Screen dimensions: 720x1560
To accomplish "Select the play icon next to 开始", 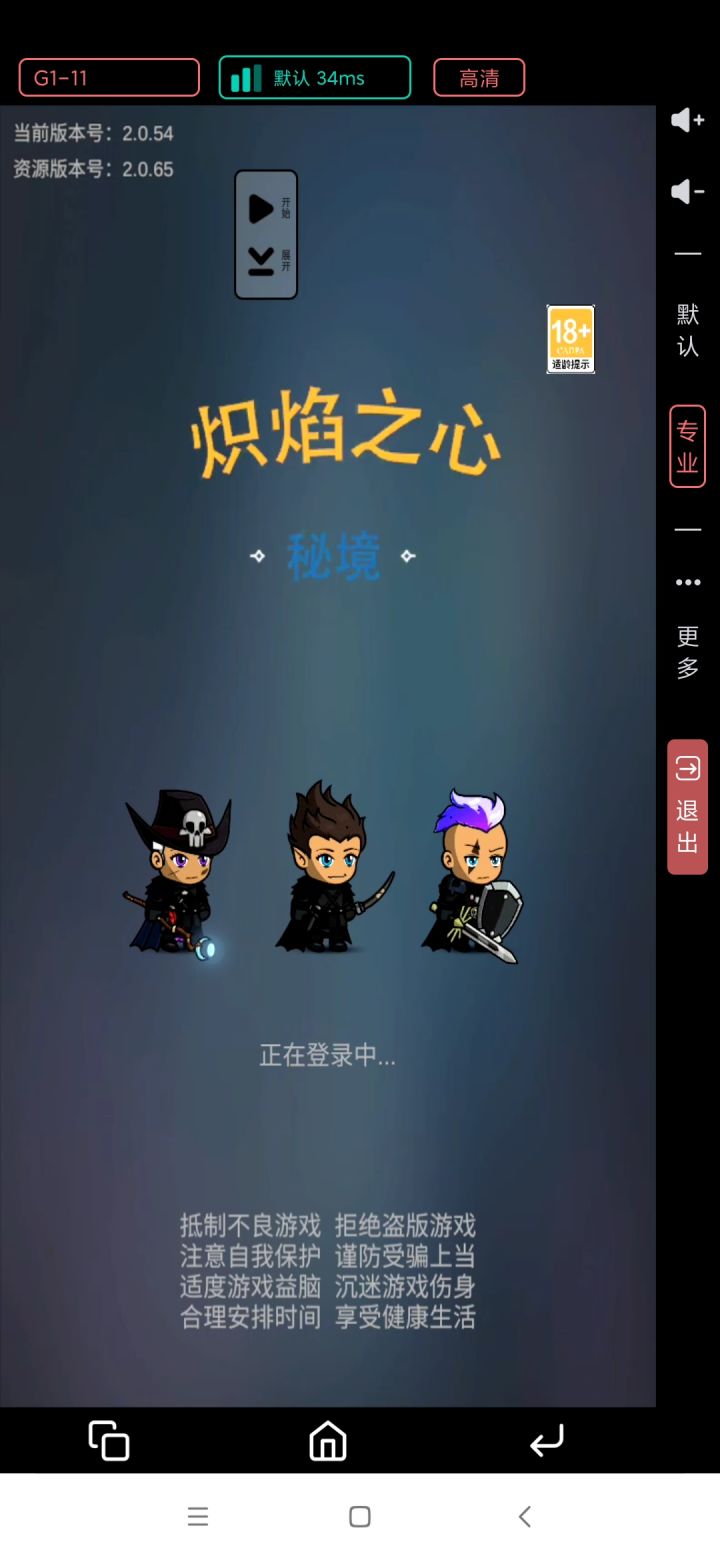I will [259, 209].
